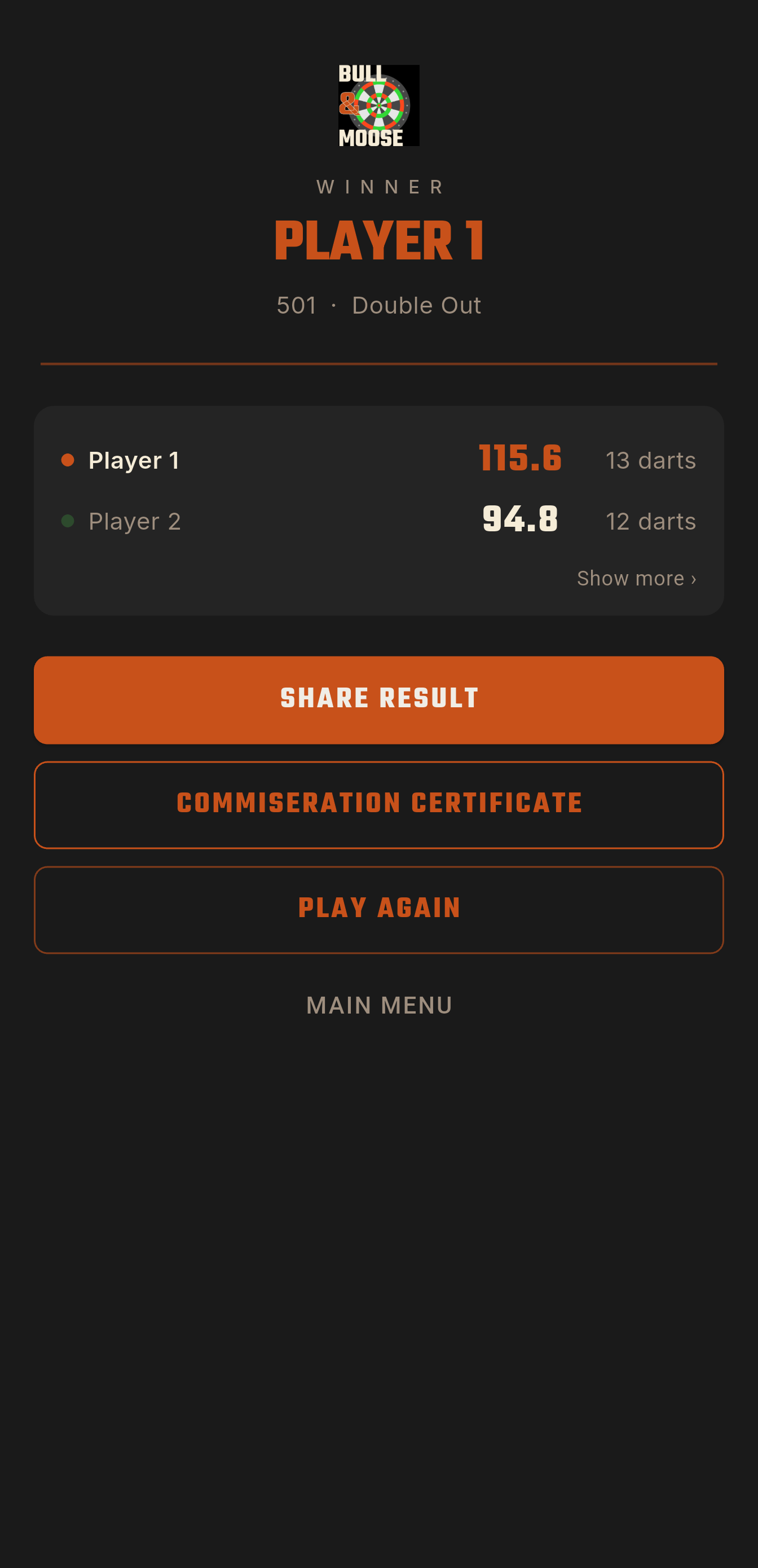Select the orange dot beside Player 1

click(68, 460)
